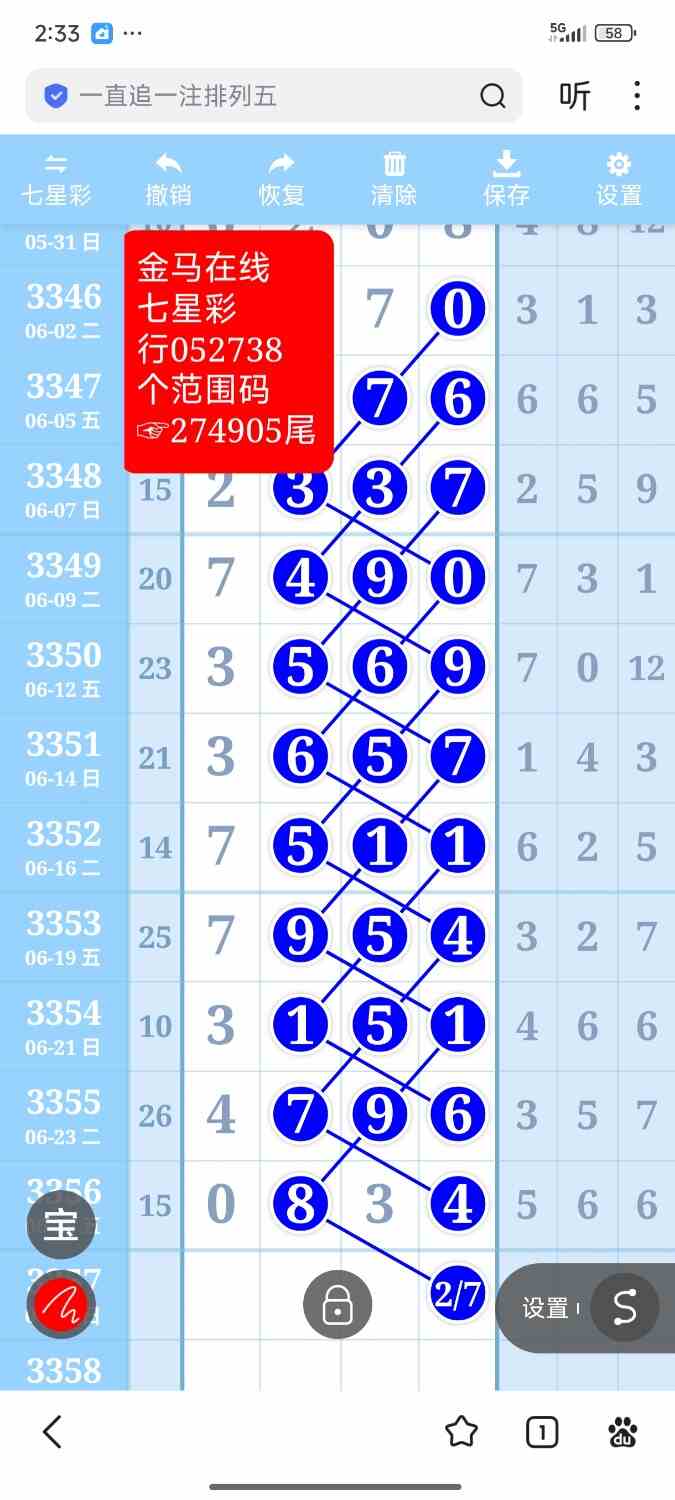Clear all marks with 清除

394,180
